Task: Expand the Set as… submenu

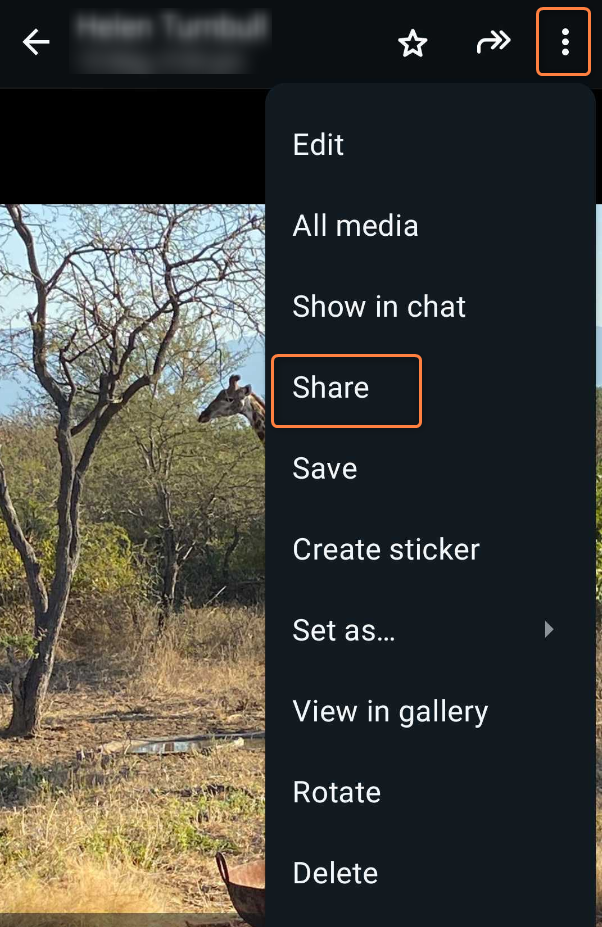Action: (420, 631)
